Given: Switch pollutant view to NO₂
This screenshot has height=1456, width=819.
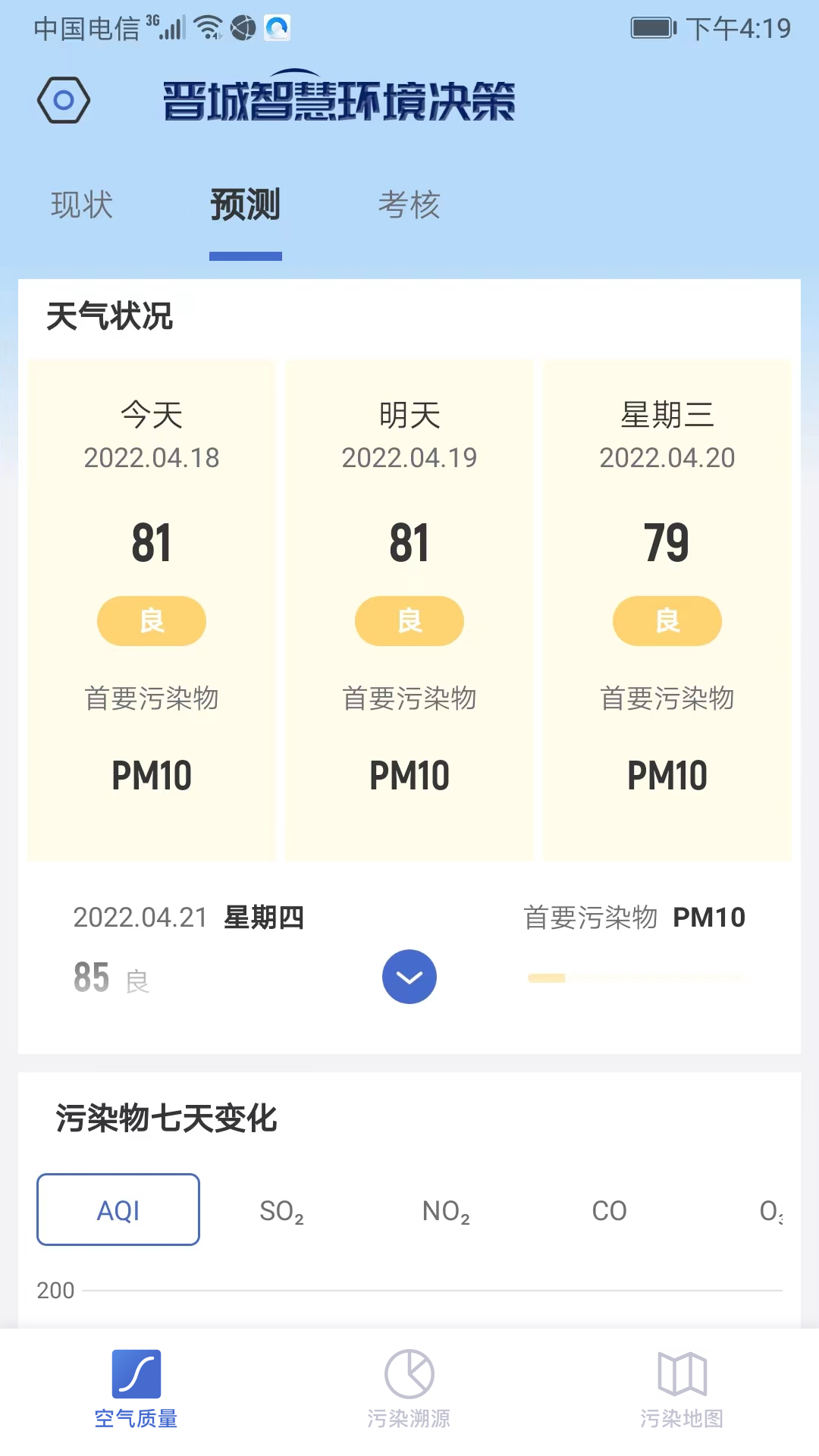Looking at the screenshot, I should tap(445, 1211).
